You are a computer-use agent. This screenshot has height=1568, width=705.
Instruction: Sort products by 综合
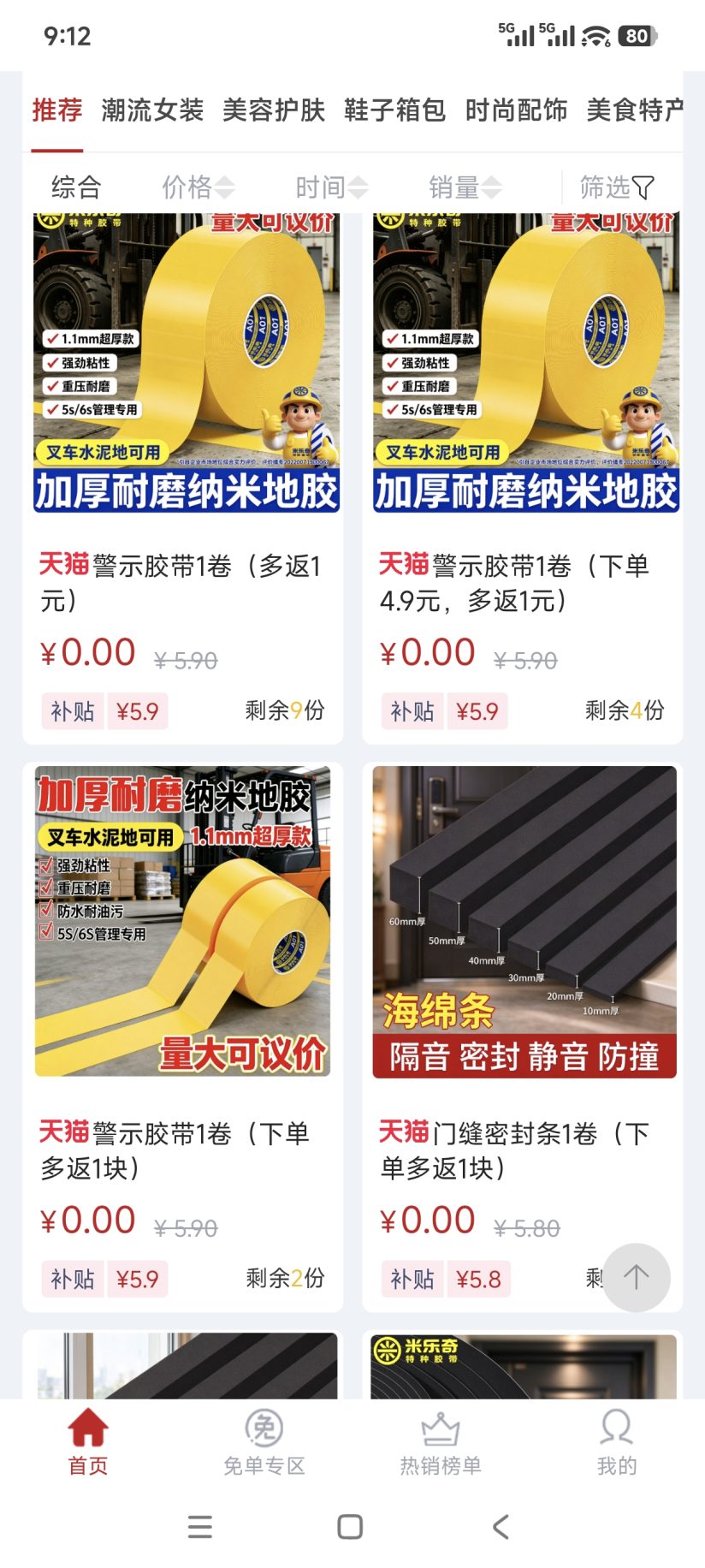77,187
